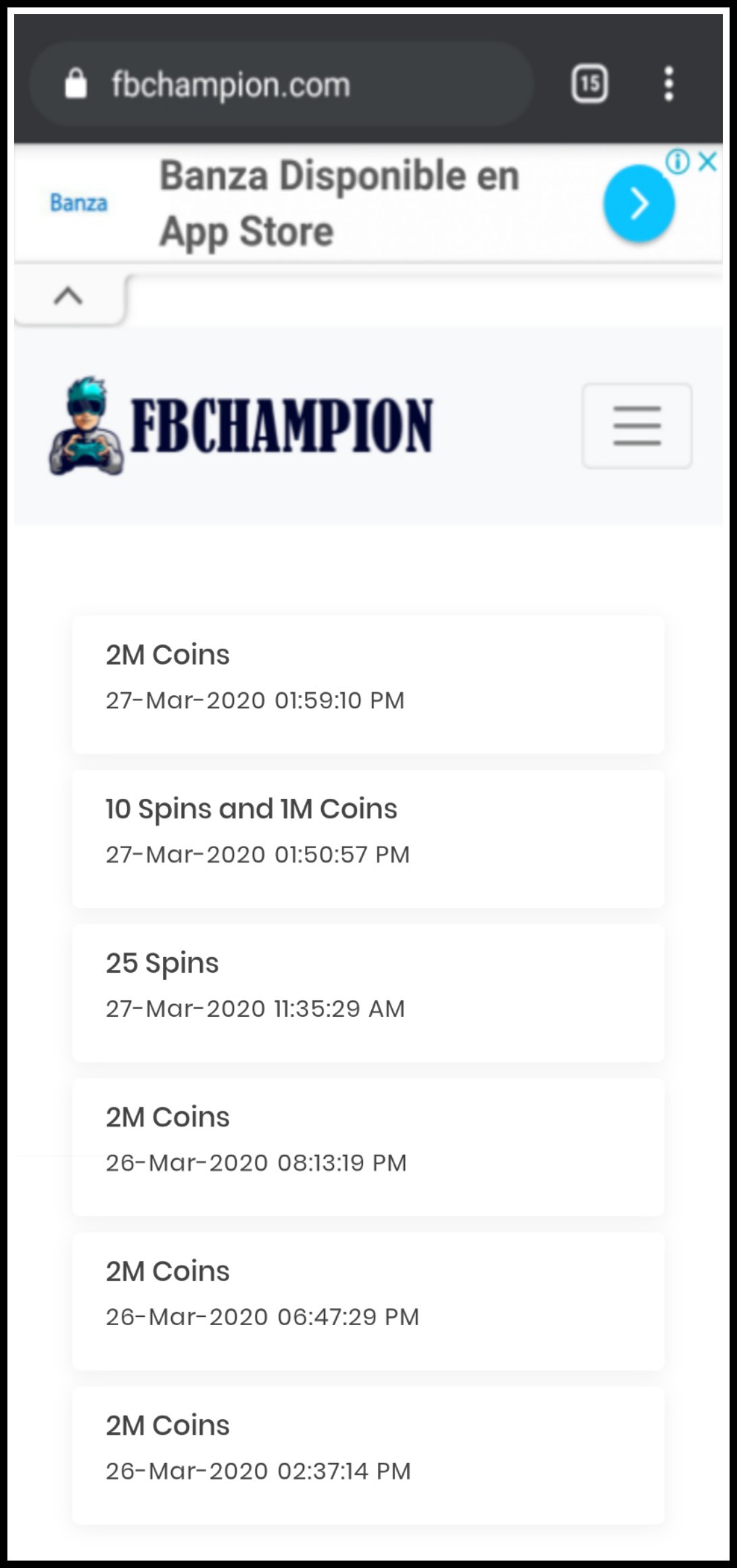Open 2M Coins reward from 01:59:10 PM
The height and width of the screenshot is (1568, 737).
(x=368, y=683)
